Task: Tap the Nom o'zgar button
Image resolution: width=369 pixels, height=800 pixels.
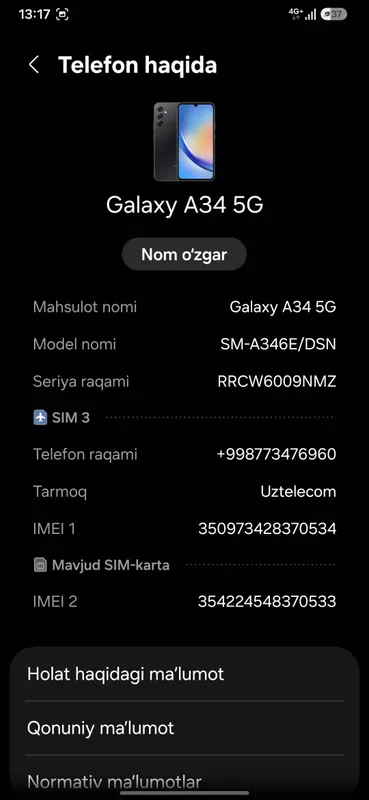Action: 184,254
